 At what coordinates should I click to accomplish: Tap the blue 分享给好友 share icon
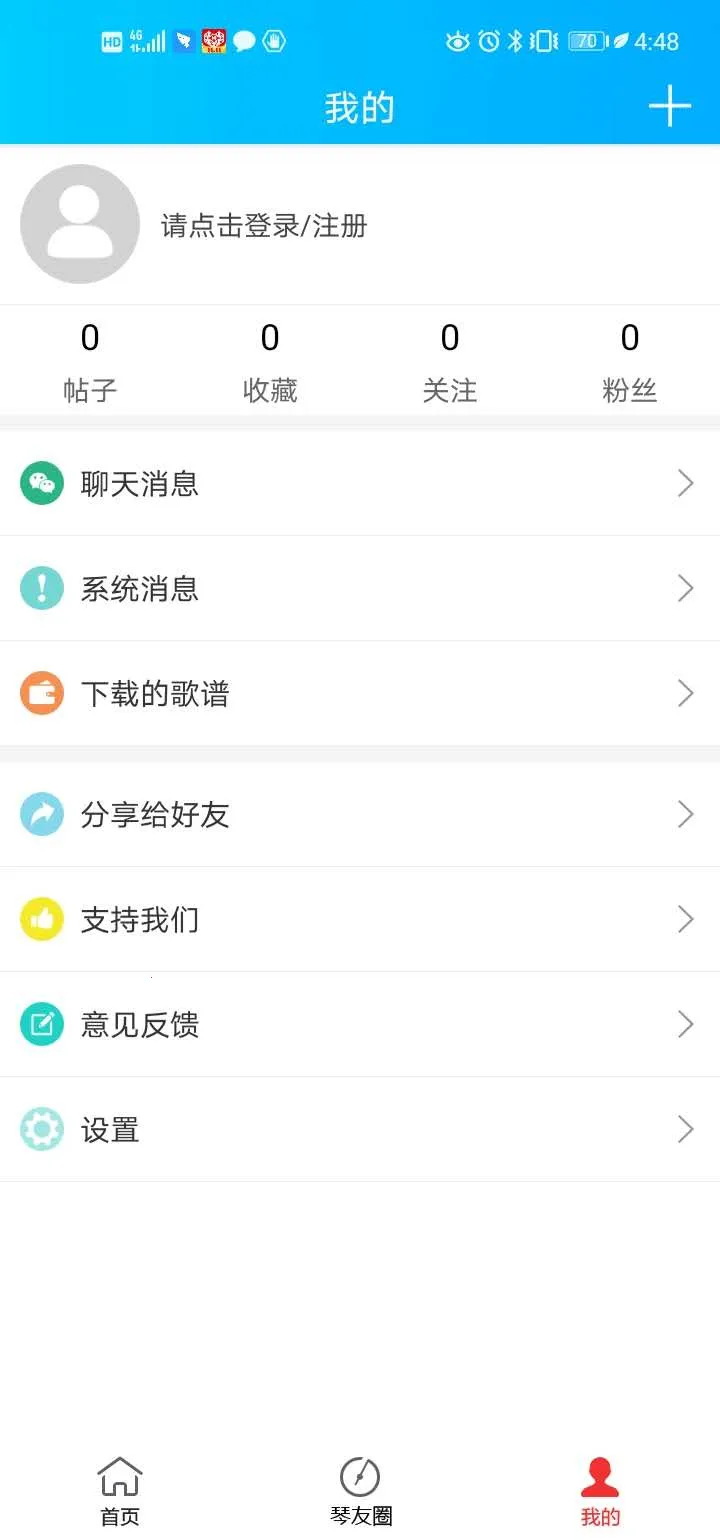point(42,814)
